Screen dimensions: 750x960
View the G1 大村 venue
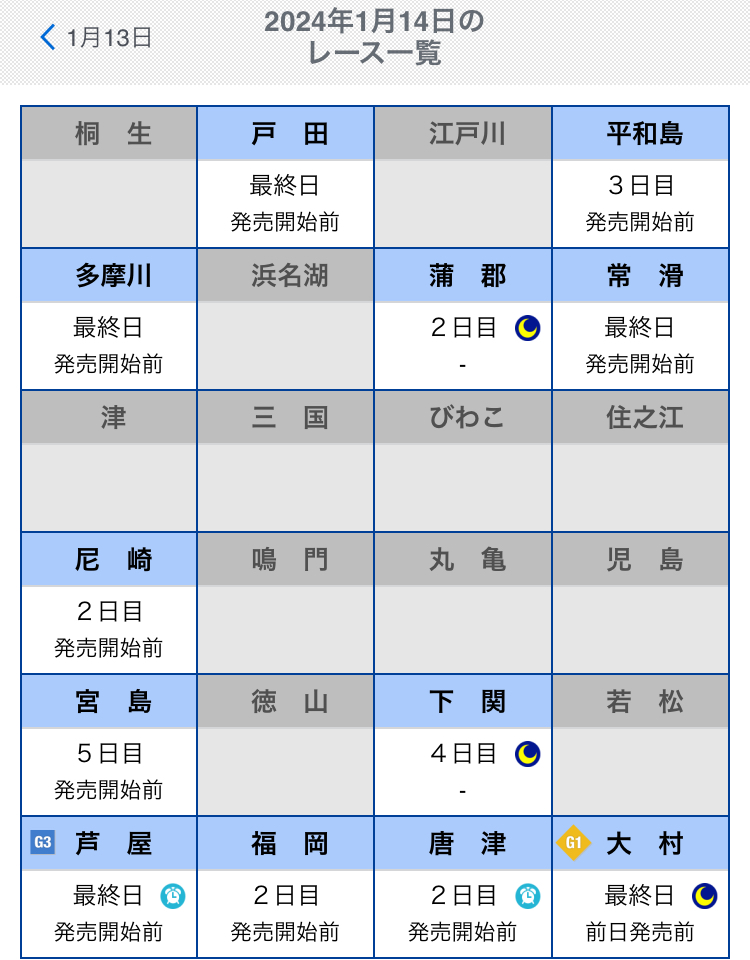tap(640, 887)
